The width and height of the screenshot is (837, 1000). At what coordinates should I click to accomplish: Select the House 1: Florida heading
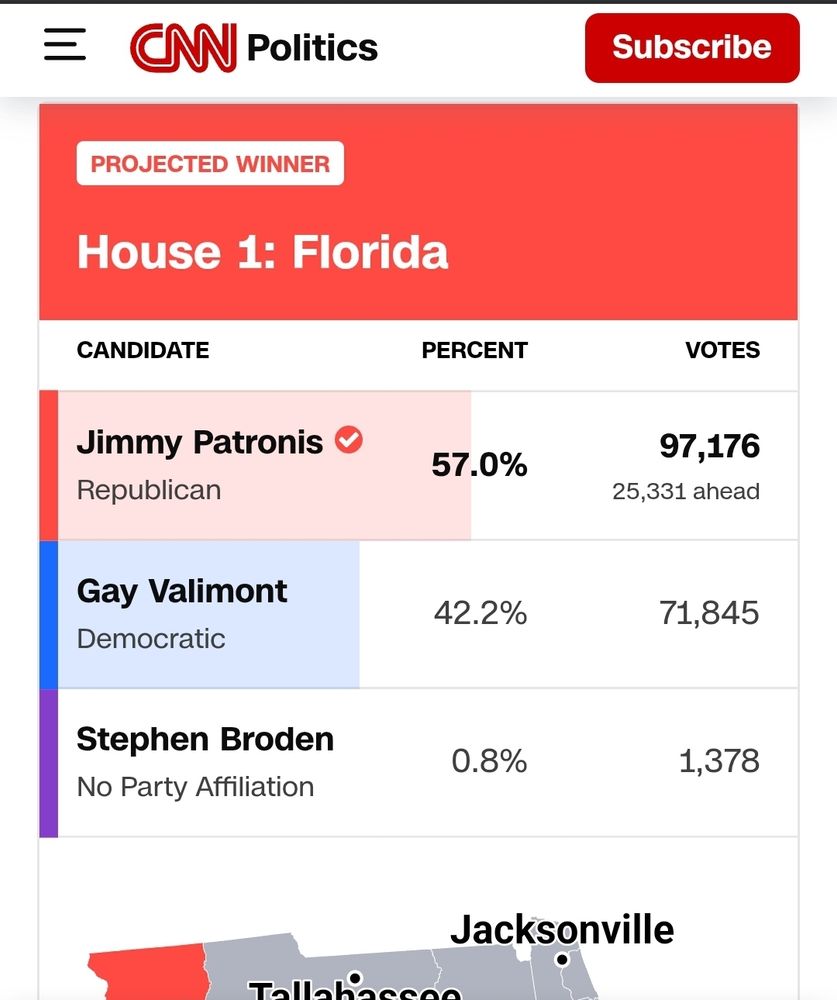tap(264, 253)
